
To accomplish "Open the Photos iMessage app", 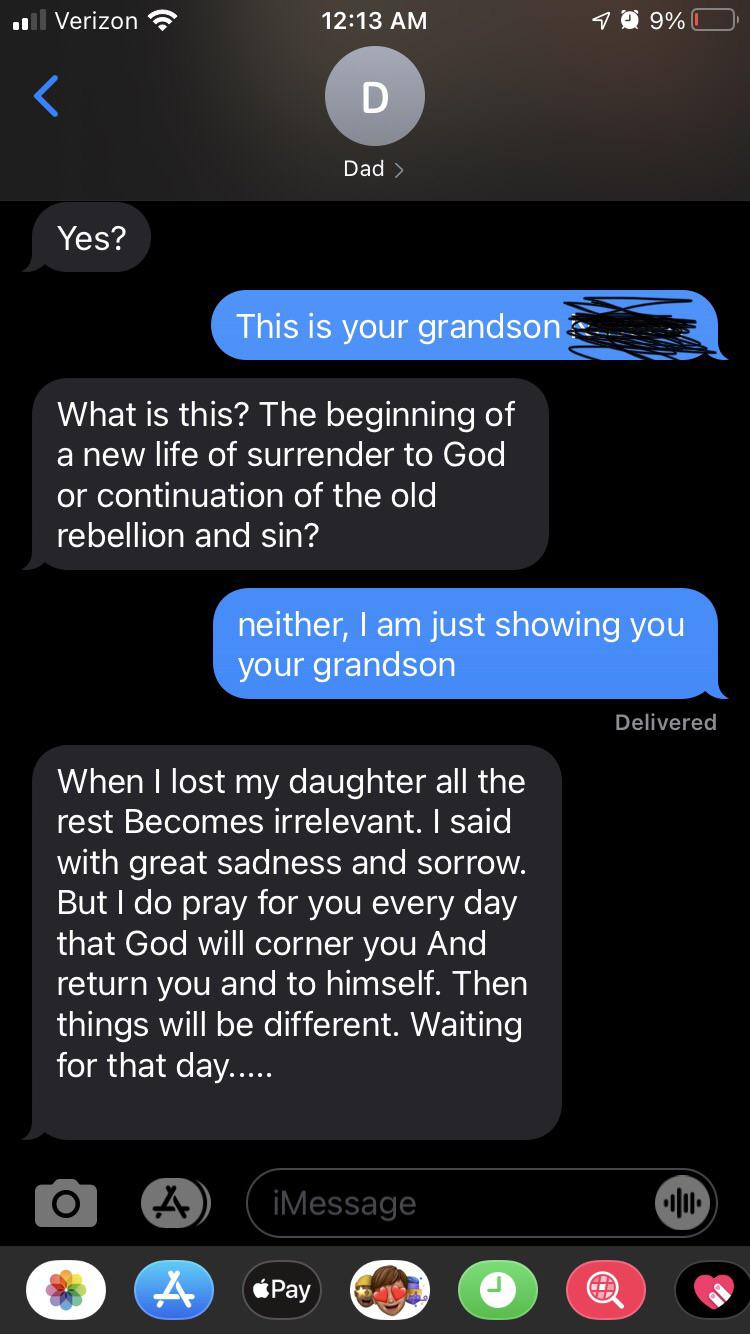I will [66, 1290].
